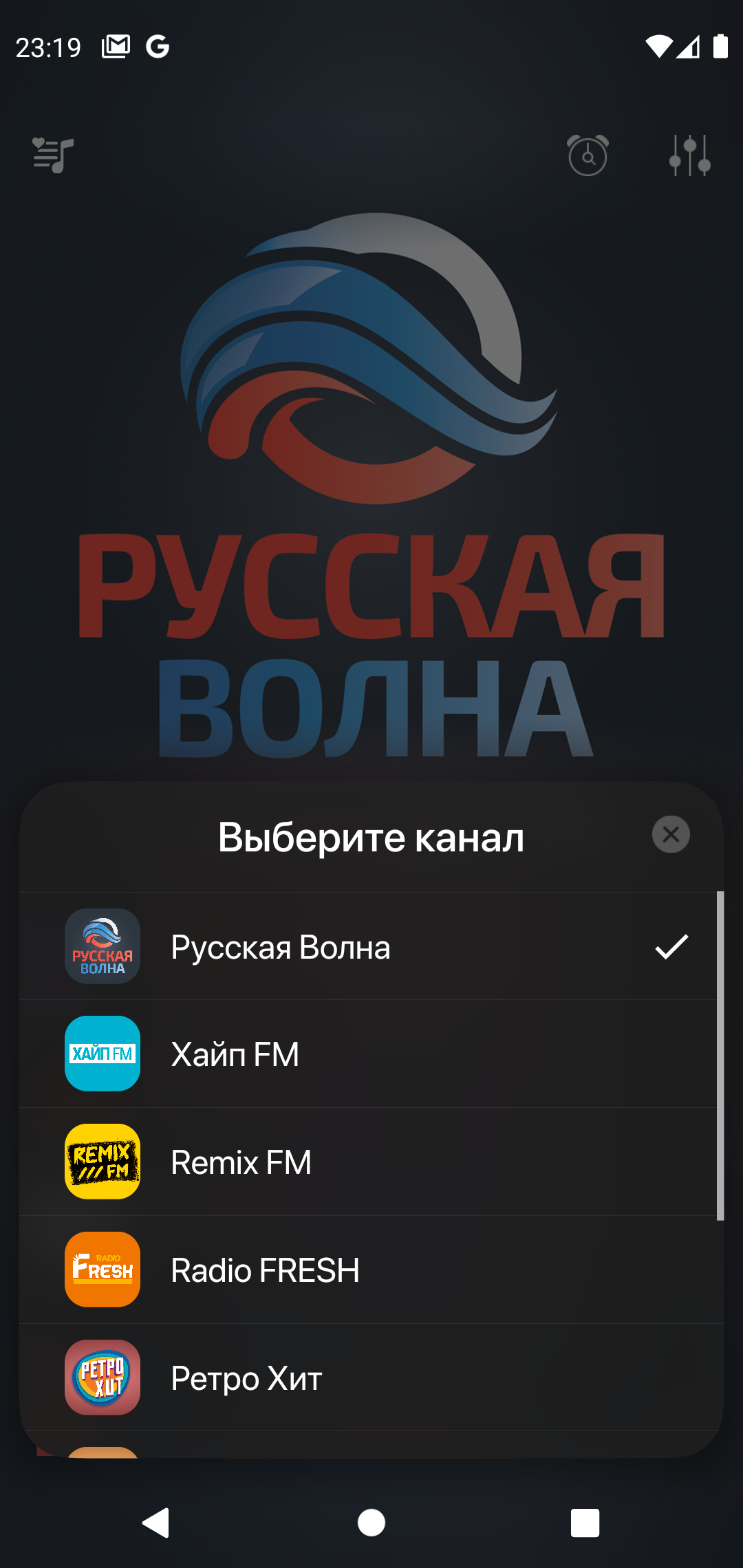Screen dimensions: 743x1568
Task: Open the favorite tracks playlist icon
Action: [53, 155]
